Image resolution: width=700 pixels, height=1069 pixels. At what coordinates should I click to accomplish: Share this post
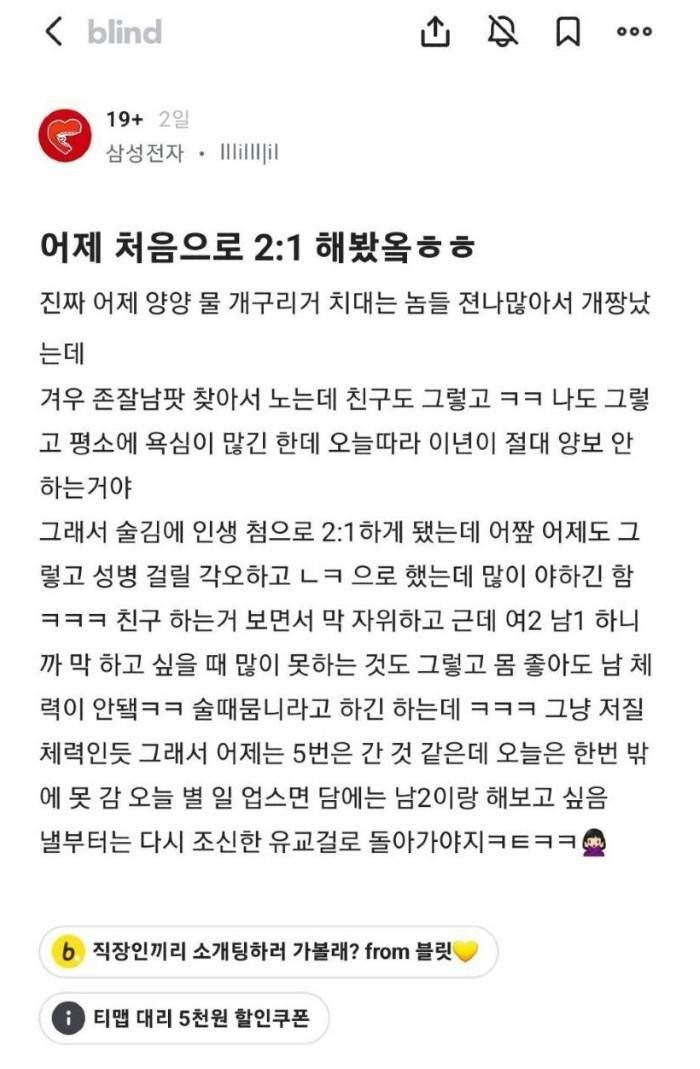pos(434,32)
